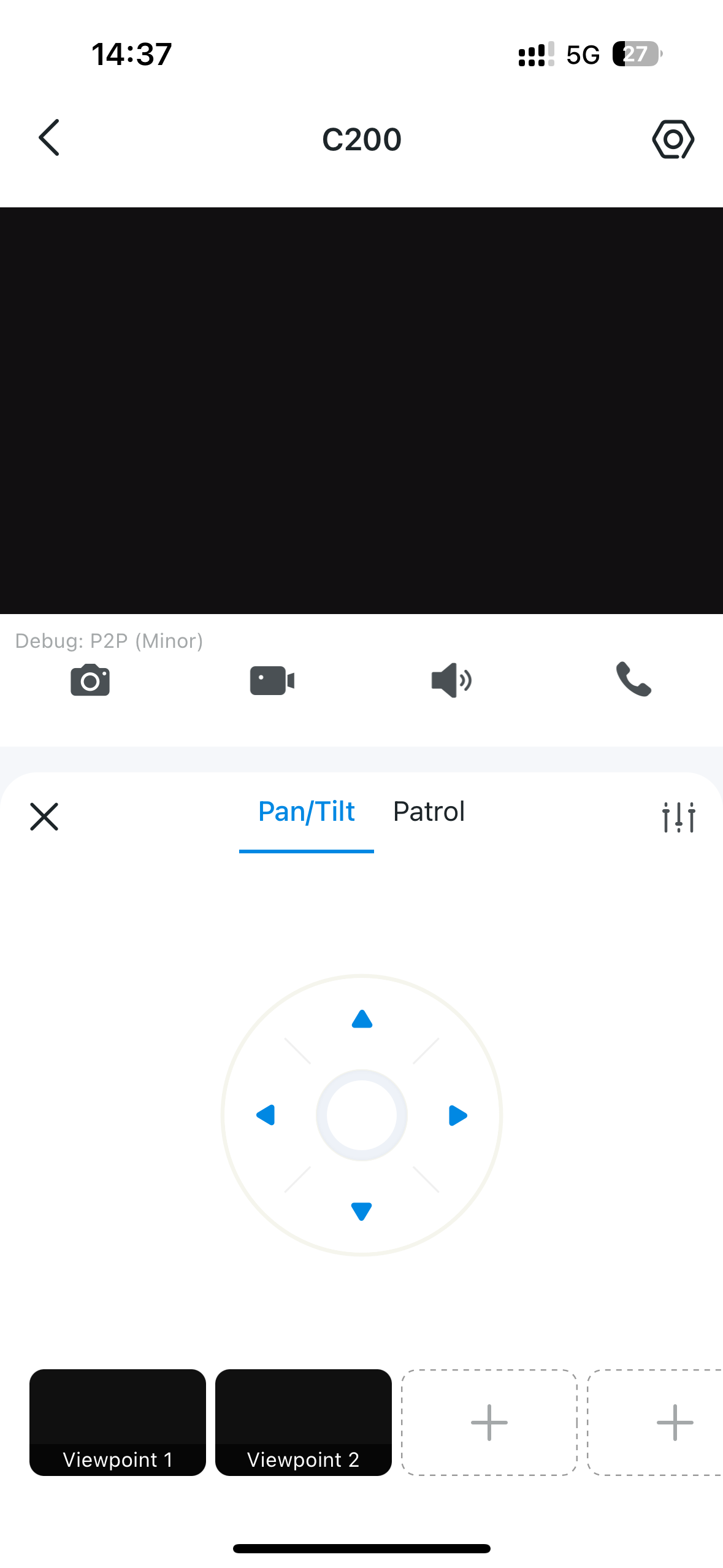Go to Viewpoint 2
Screen dimensions: 723x1568
[304, 1421]
